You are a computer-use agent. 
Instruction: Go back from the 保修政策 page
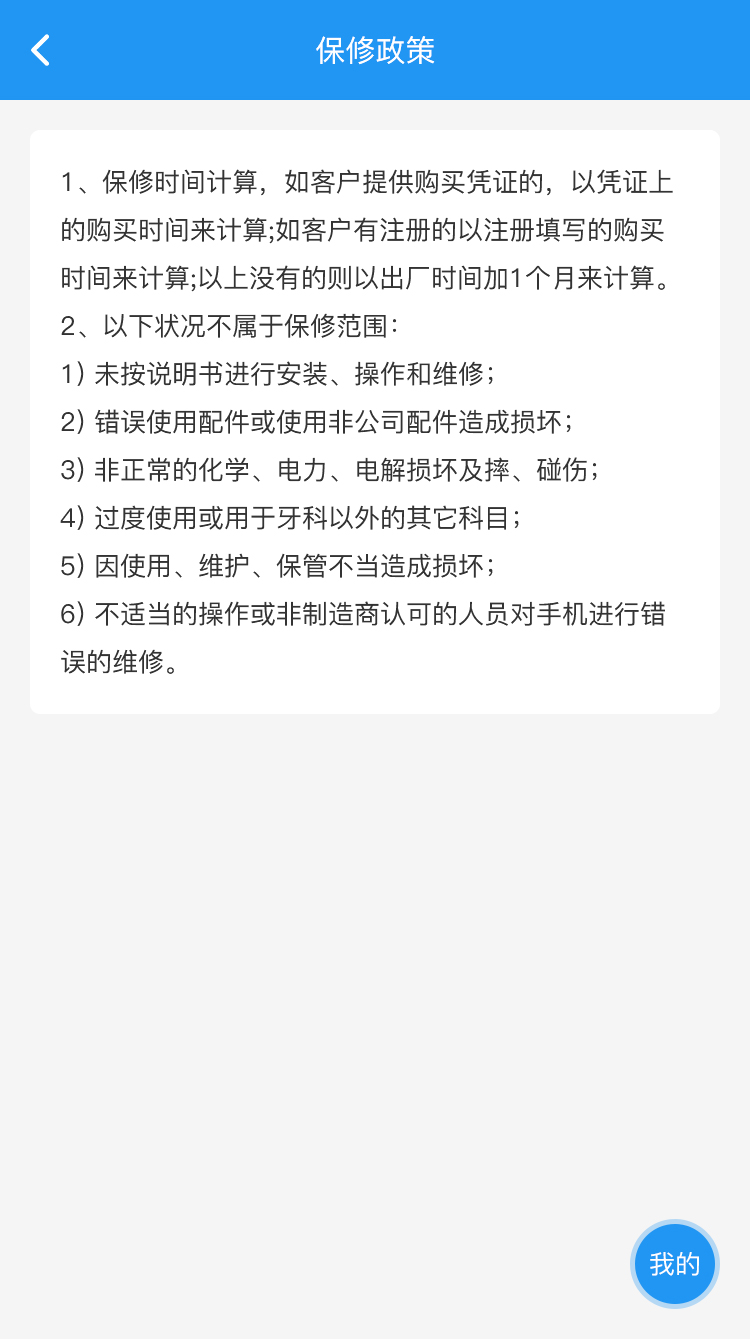click(40, 50)
